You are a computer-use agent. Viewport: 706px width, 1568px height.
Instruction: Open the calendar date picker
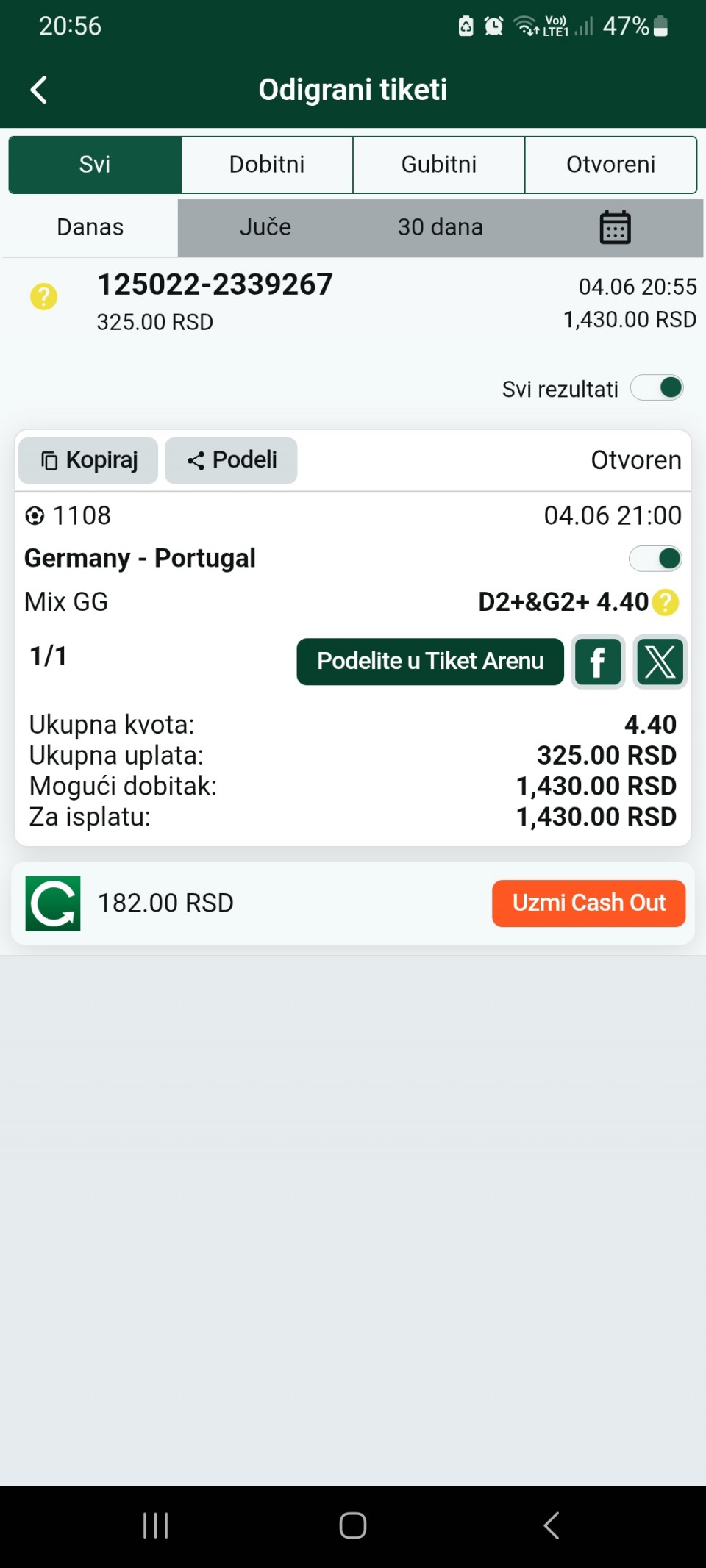point(615,227)
